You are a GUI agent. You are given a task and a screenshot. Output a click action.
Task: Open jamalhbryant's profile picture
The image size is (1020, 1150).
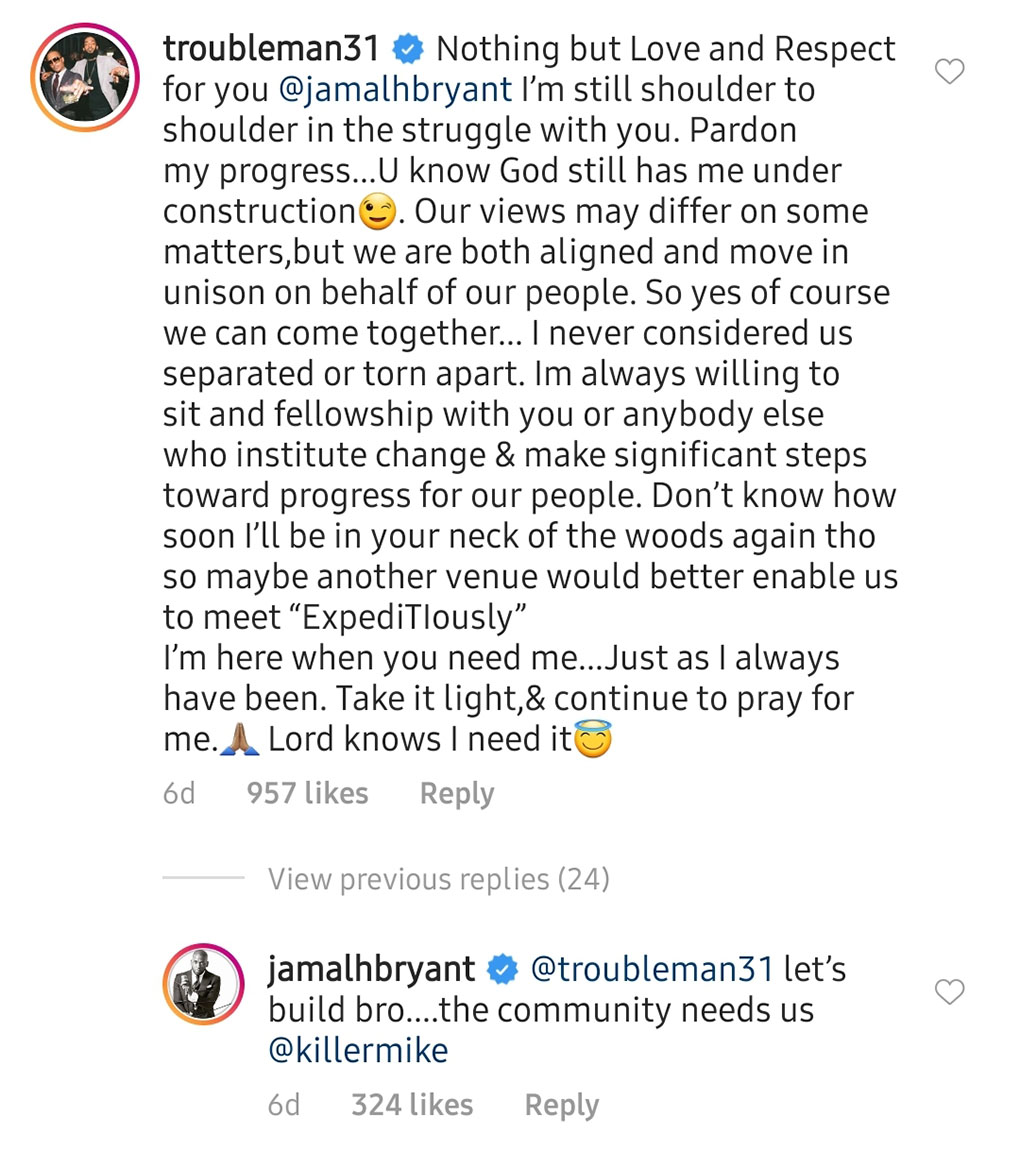click(203, 984)
